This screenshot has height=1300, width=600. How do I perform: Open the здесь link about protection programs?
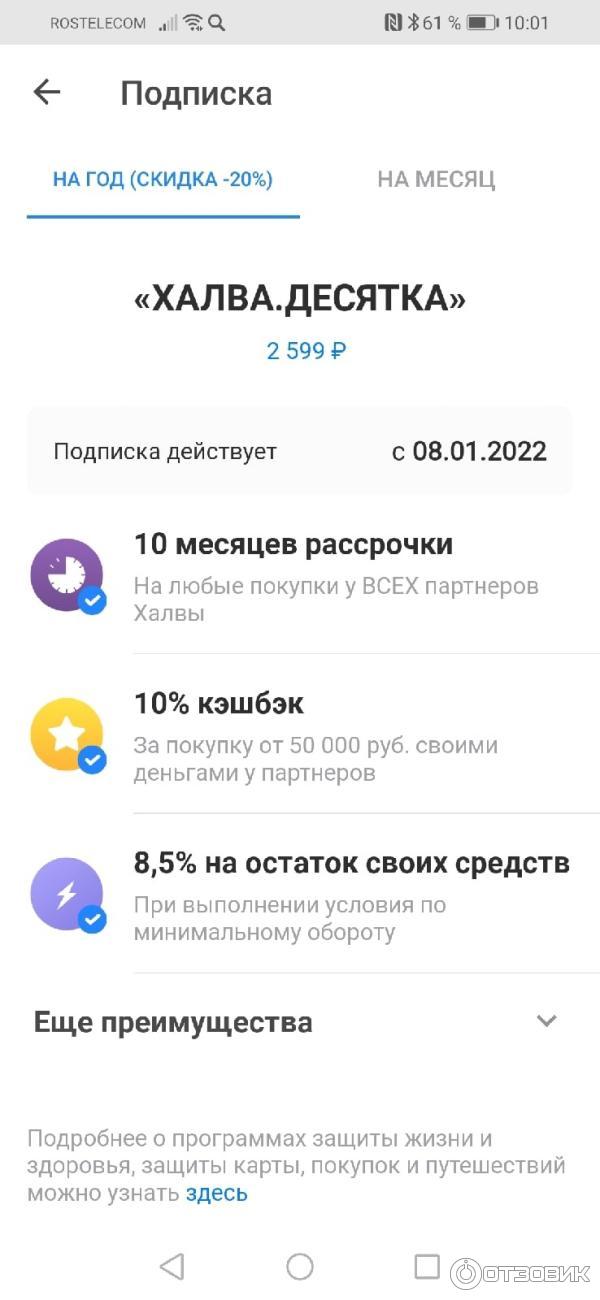click(x=216, y=1193)
